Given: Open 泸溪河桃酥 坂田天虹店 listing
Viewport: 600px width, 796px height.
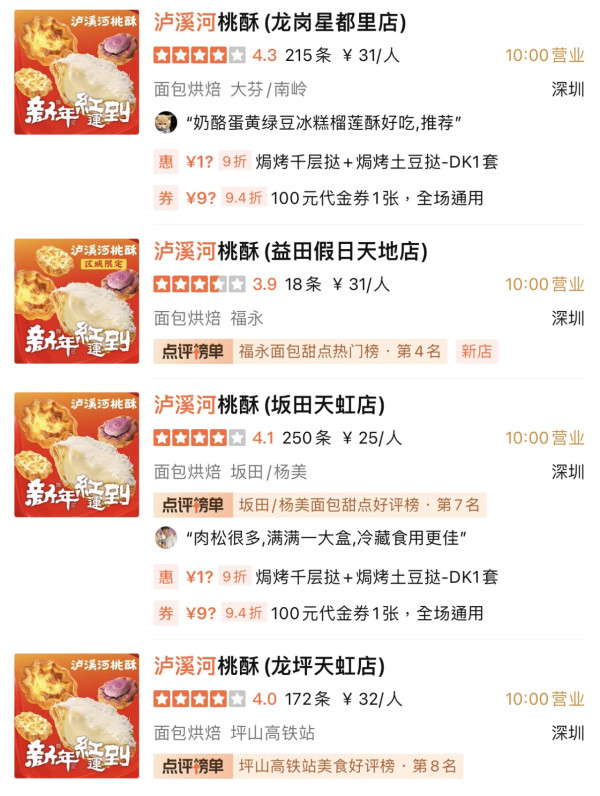Looking at the screenshot, I should 269,404.
